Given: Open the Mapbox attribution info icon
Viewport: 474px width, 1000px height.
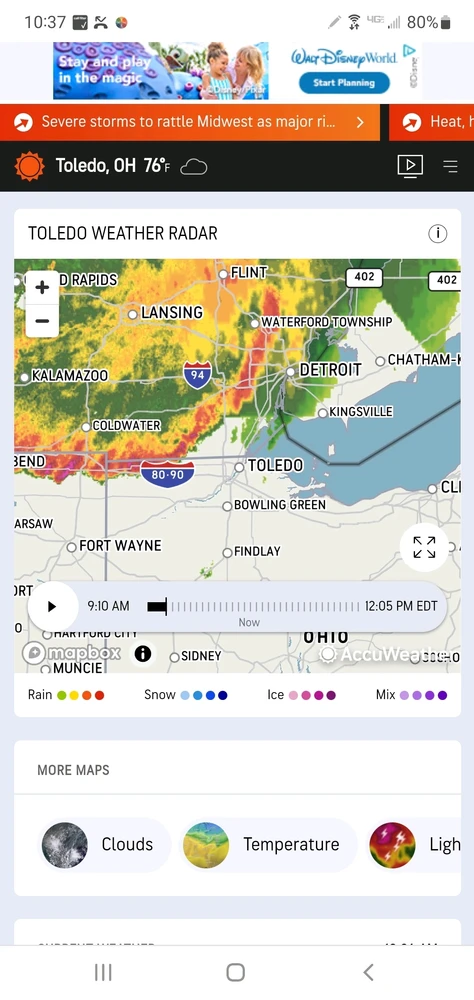Looking at the screenshot, I should (143, 654).
